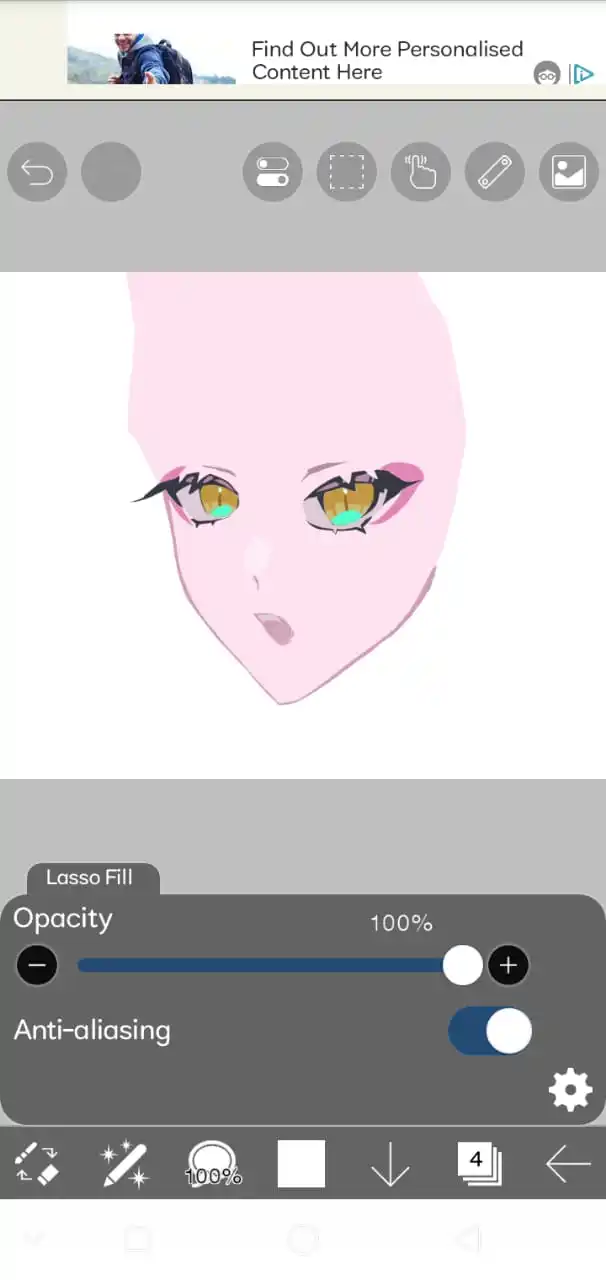Tap the opacity slider track

[260, 966]
